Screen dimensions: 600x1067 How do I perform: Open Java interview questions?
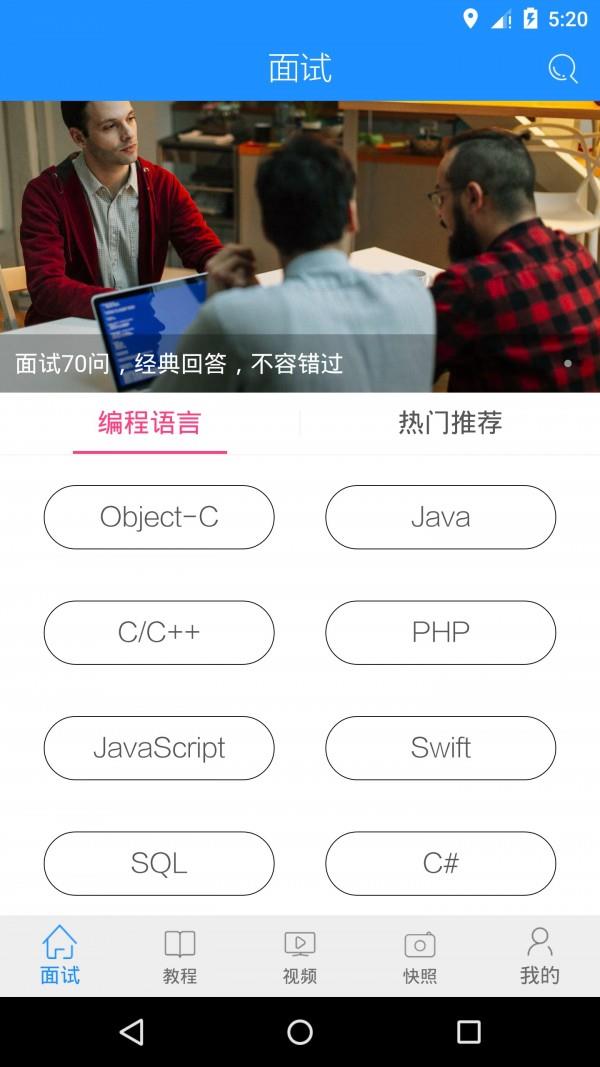(440, 517)
